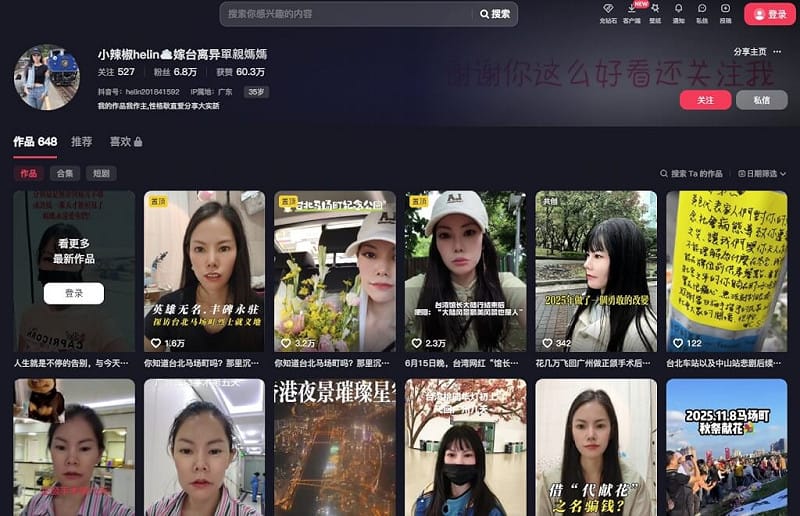Open the 香港夜景璀璨星空 video

click(x=335, y=447)
